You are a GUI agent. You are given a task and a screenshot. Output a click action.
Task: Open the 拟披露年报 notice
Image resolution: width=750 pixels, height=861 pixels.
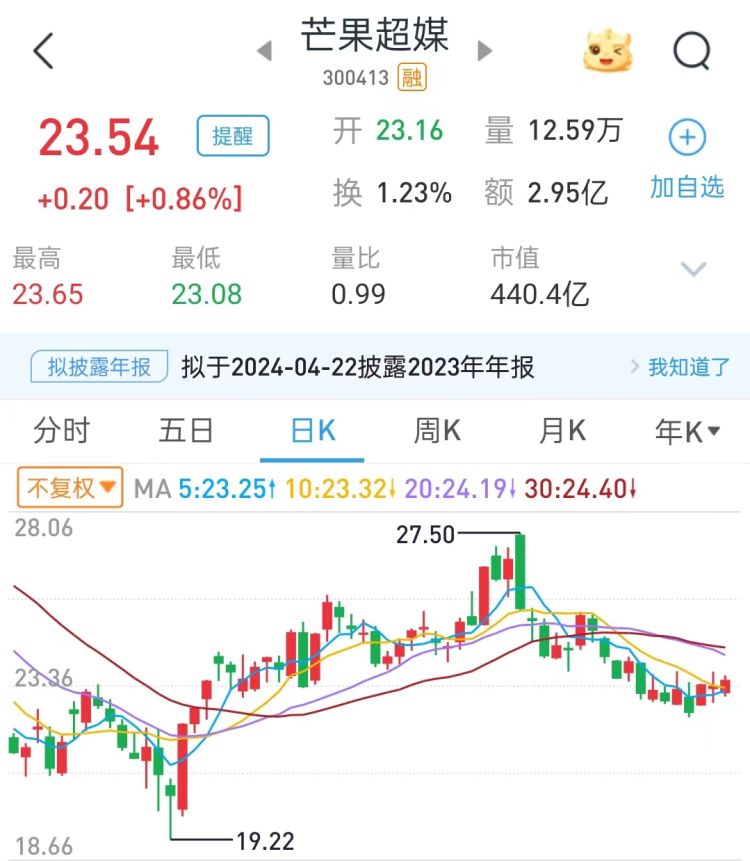(99, 366)
